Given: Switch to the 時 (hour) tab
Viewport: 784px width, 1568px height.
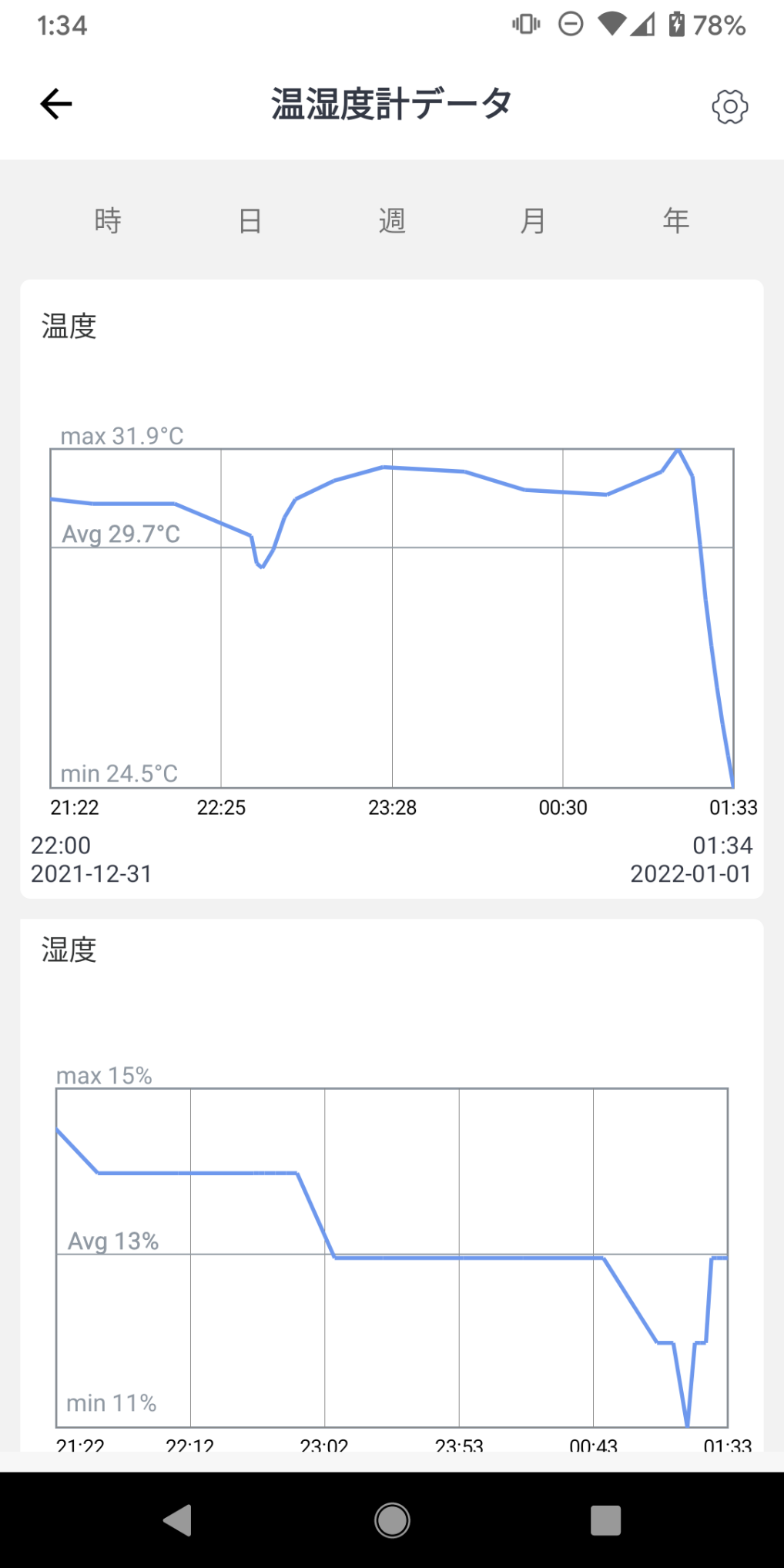Looking at the screenshot, I should coord(108,221).
